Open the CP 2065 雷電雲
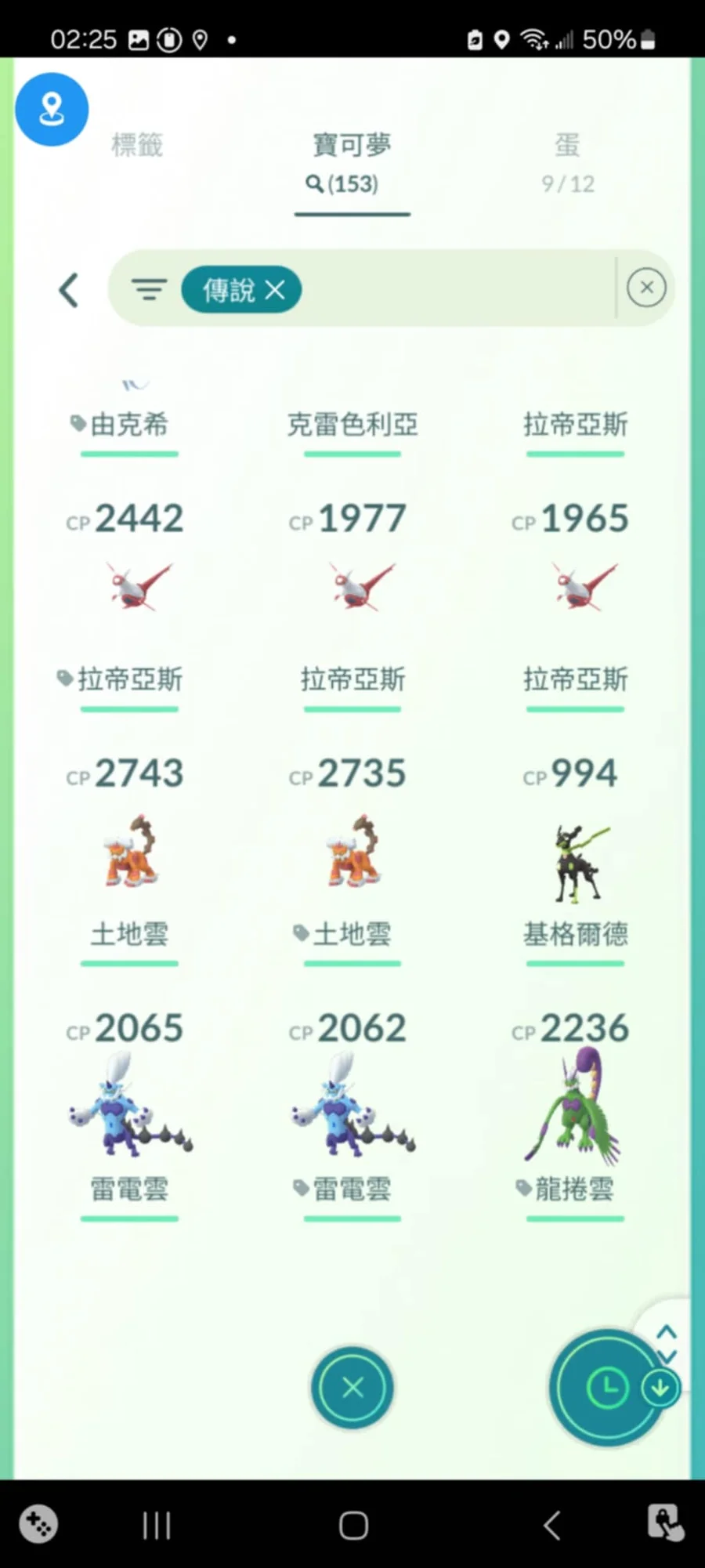The image size is (705, 1568). pyautogui.click(x=129, y=1105)
